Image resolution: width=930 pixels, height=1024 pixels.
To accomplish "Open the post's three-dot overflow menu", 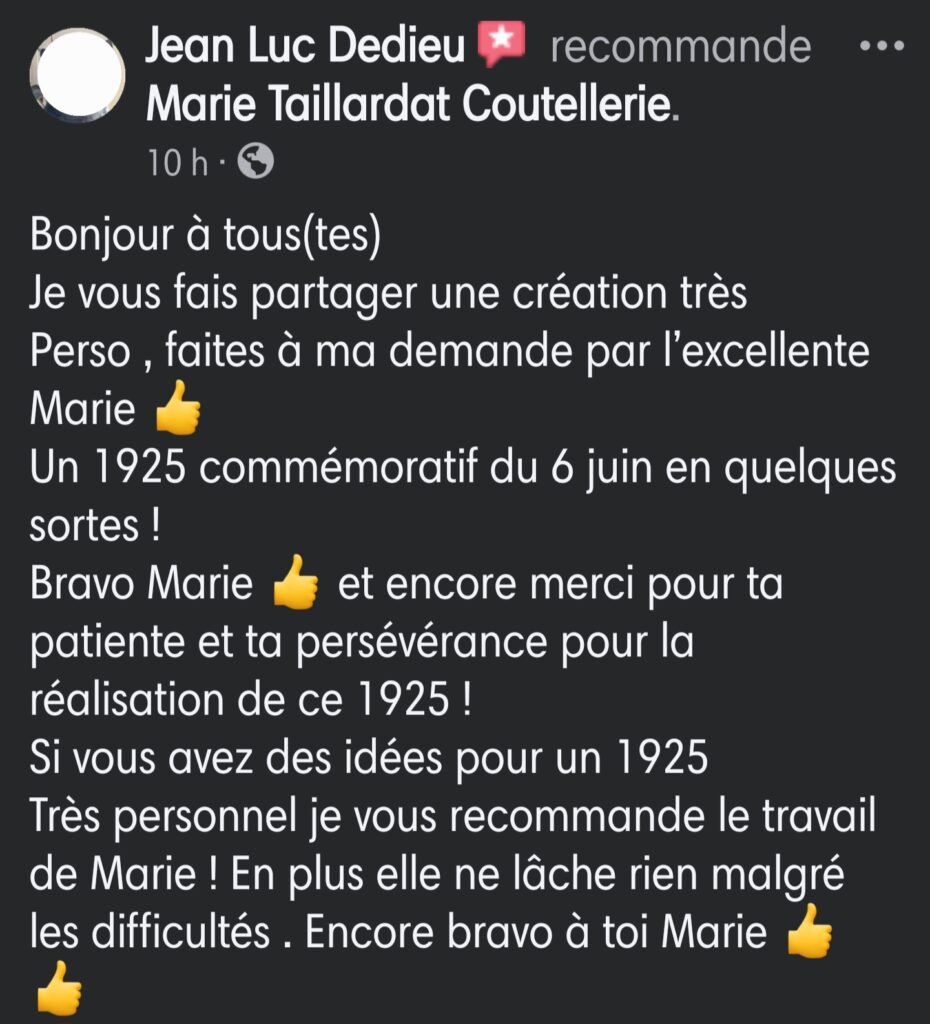I will pyautogui.click(x=881, y=46).
